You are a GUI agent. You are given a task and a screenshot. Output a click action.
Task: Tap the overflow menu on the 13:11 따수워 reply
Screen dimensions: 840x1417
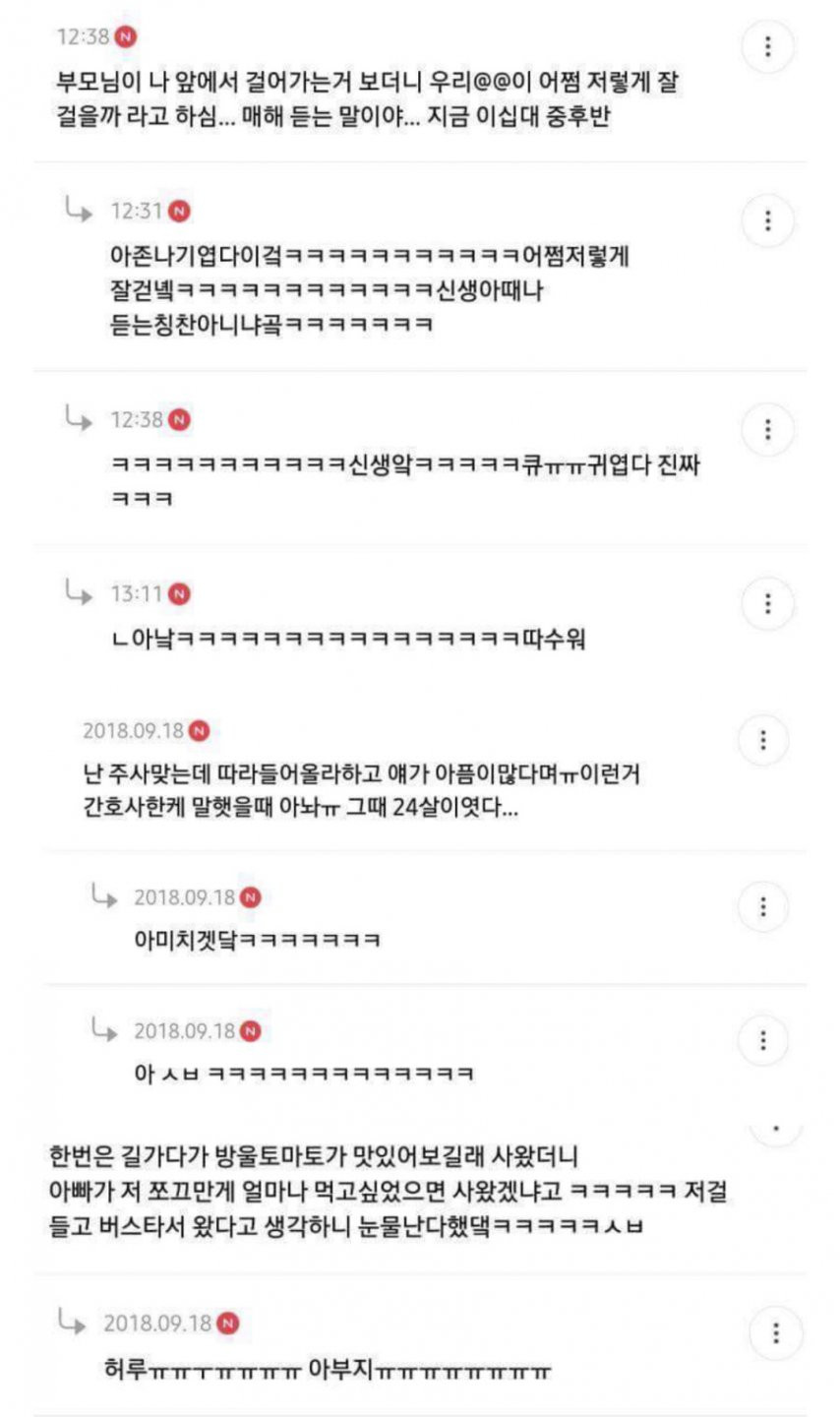[x=767, y=603]
